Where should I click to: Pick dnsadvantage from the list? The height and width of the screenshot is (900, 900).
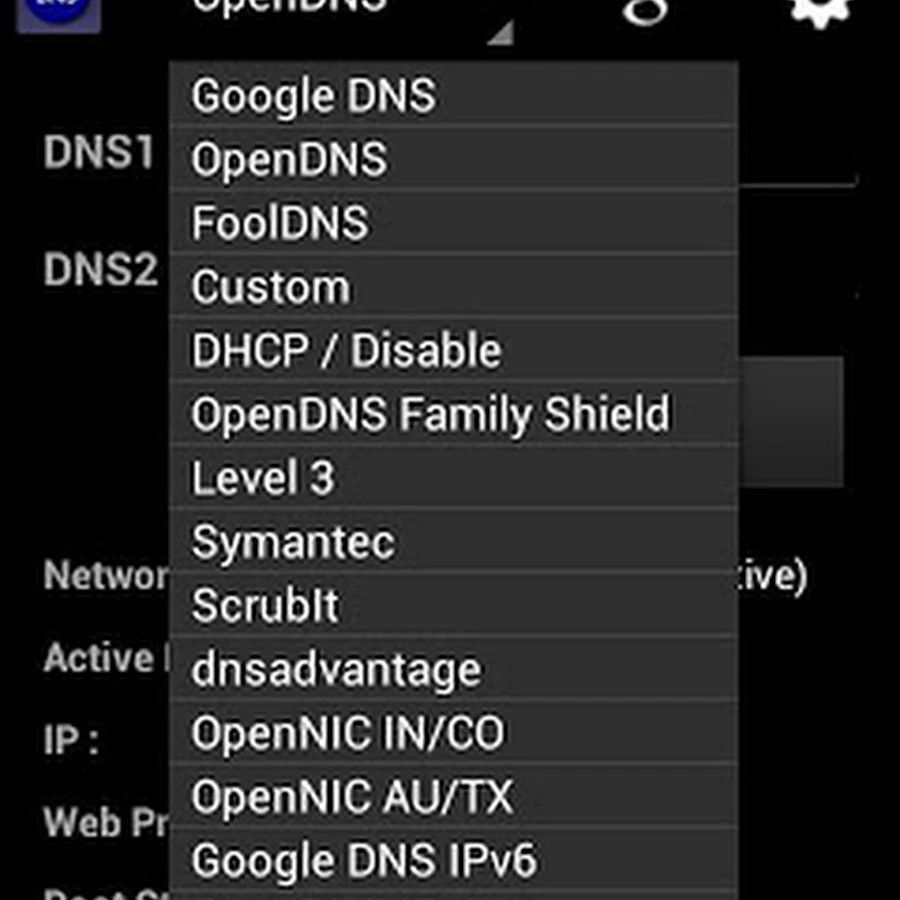pos(453,670)
